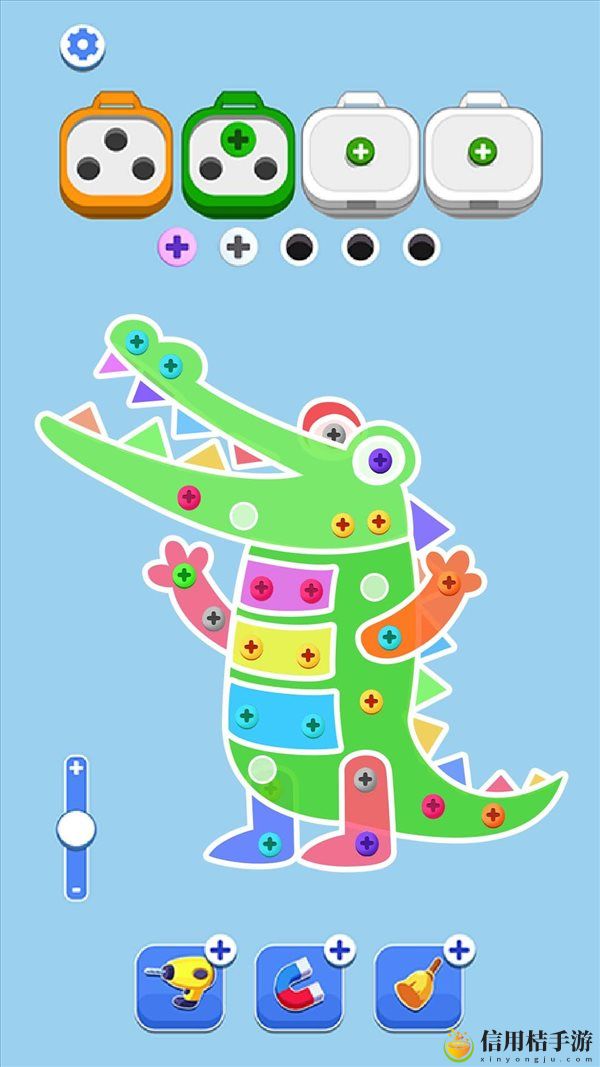Screen dimensions: 600x1067
Task: Unscrew the teal screw on the blue foot
Action: click(268, 843)
